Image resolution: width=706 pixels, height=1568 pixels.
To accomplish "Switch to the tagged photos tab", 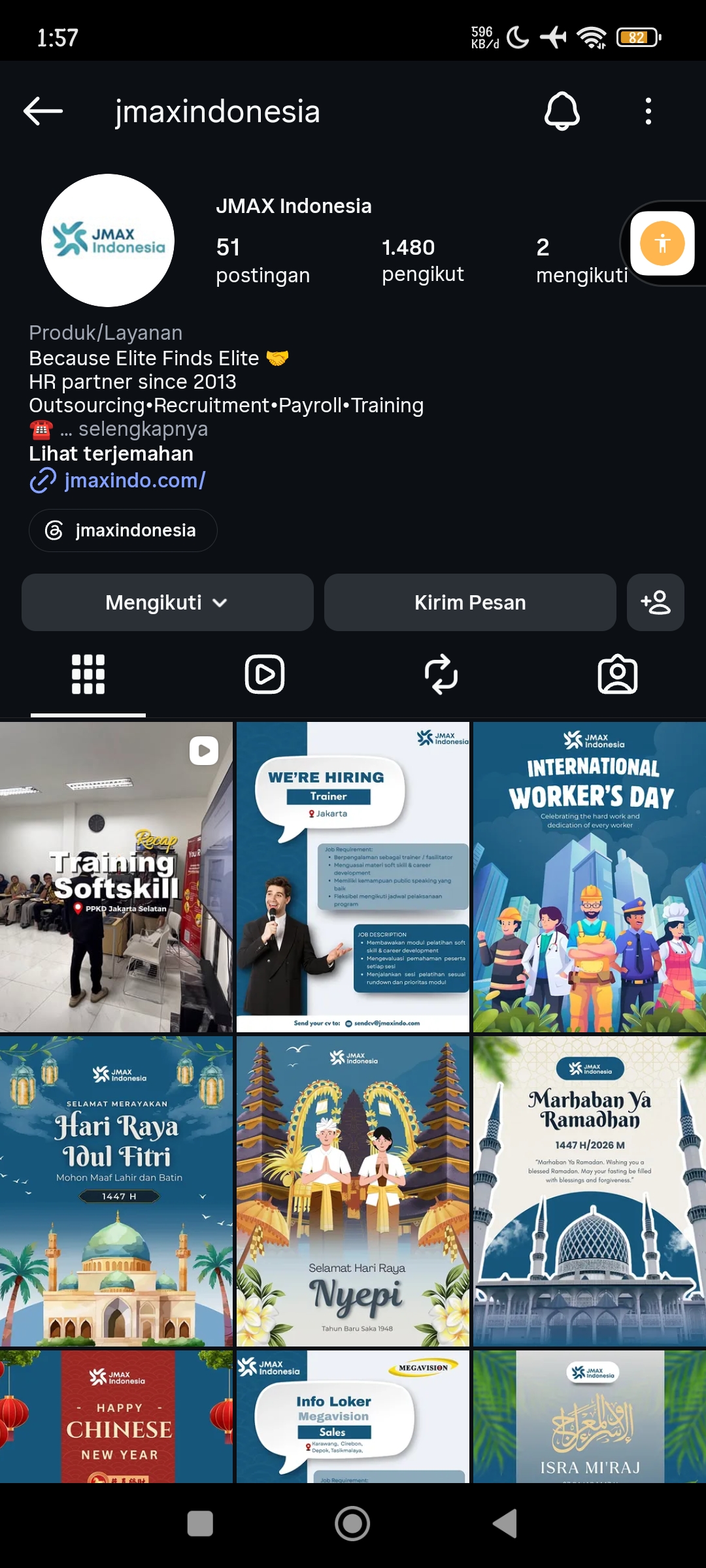I will coord(618,674).
